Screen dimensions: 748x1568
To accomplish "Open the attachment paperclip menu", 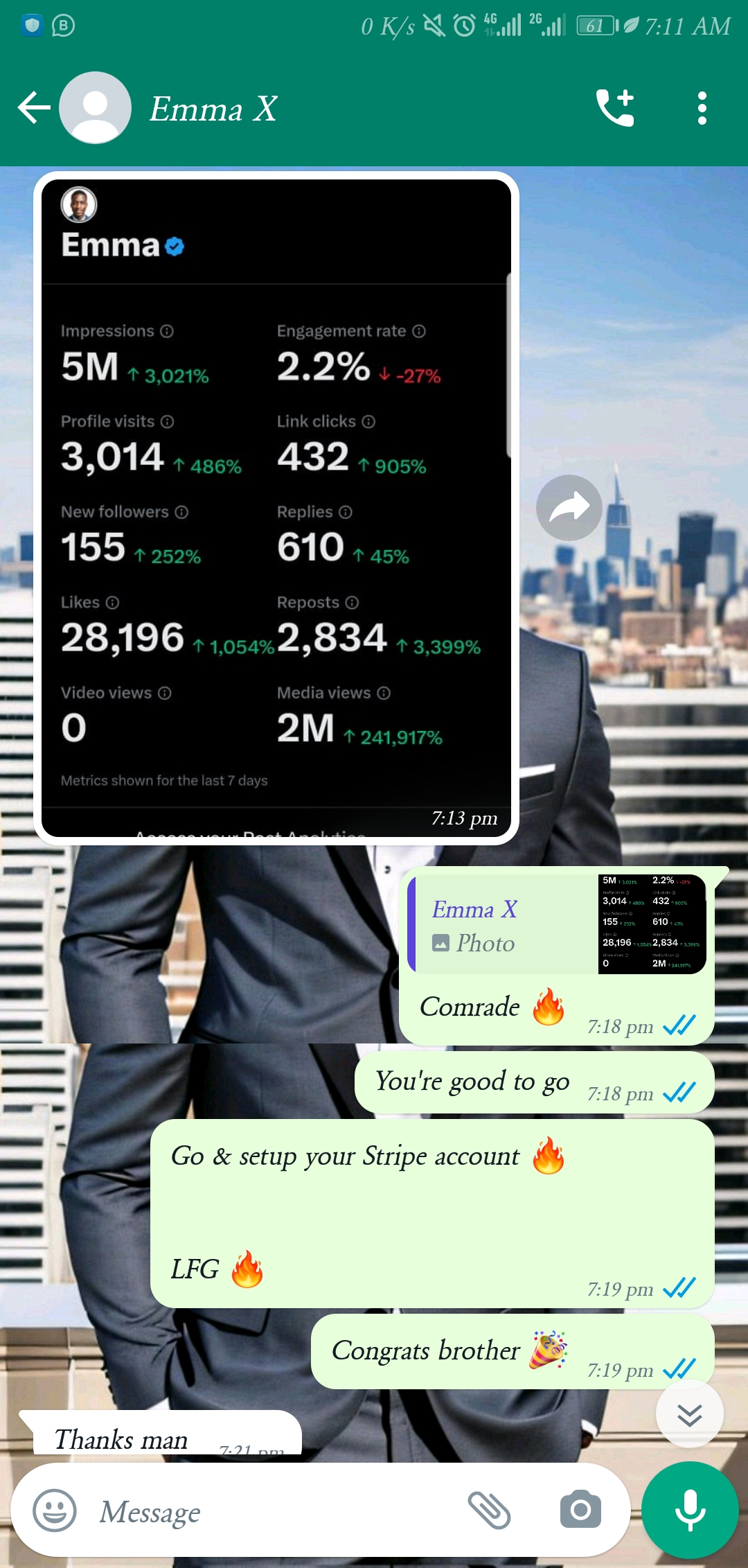I will tap(489, 1510).
